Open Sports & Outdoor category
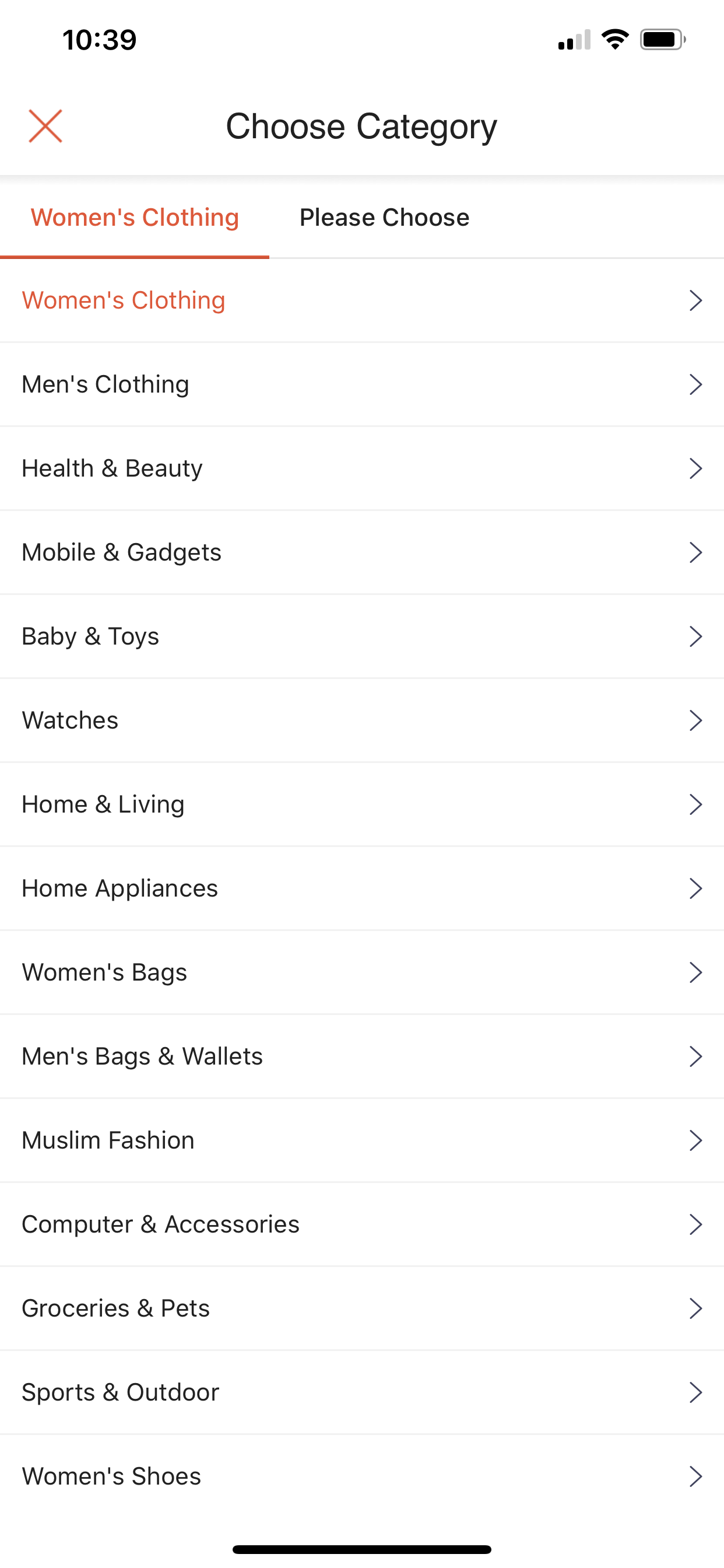The image size is (724, 1568). 361,1392
